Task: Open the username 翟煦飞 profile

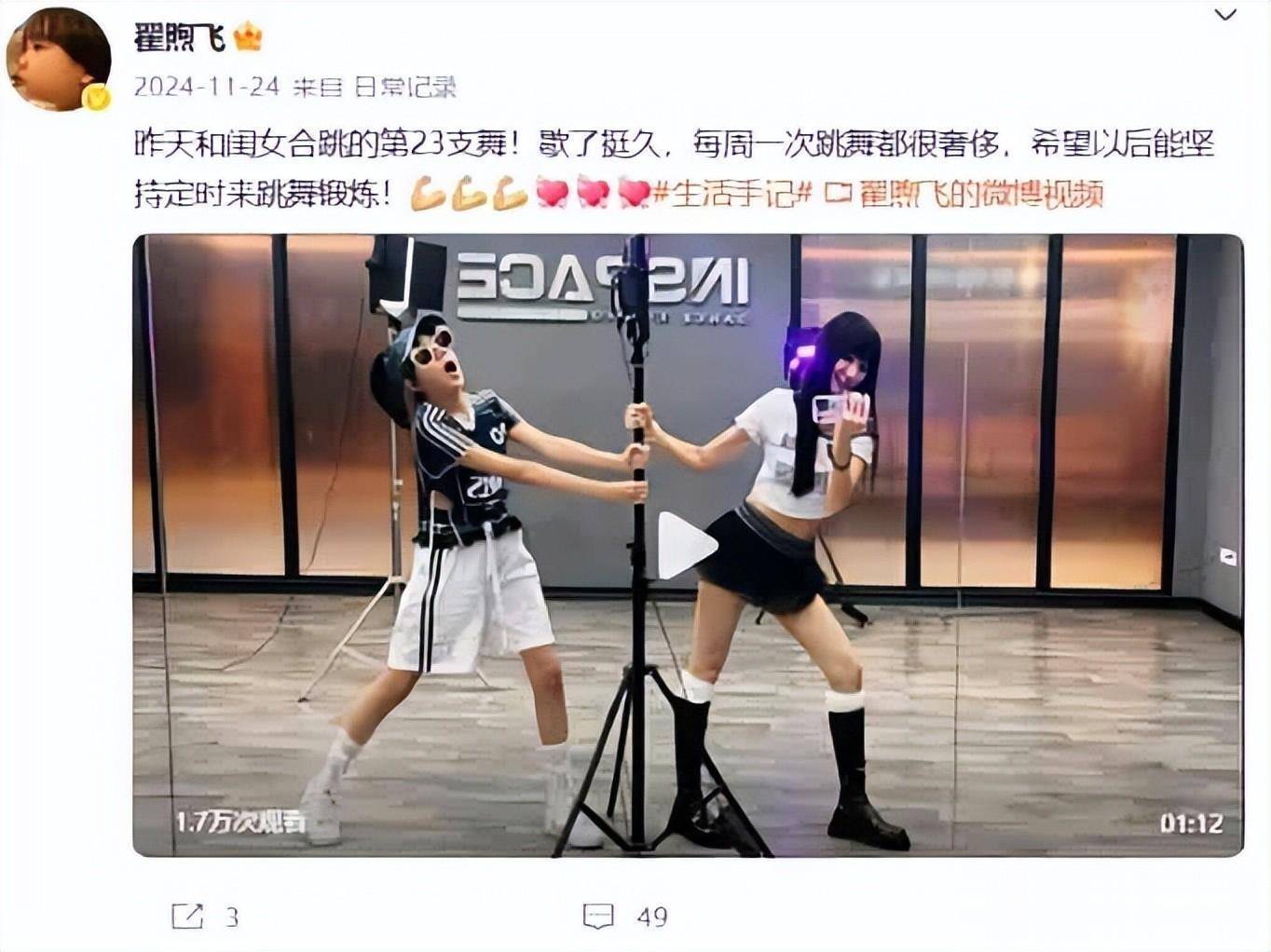Action: pyautogui.click(x=180, y=39)
